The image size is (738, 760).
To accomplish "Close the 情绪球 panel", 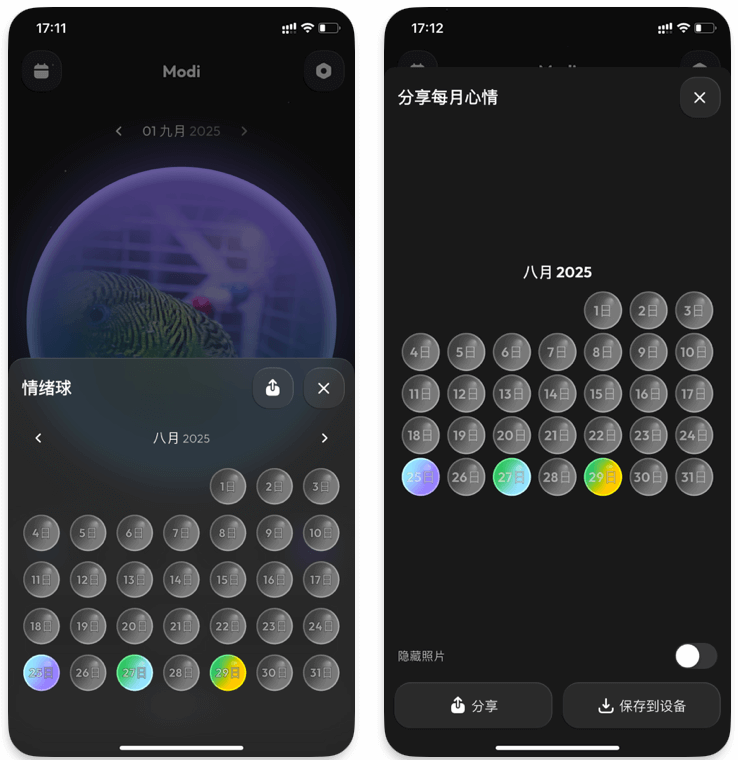I will tap(323, 388).
